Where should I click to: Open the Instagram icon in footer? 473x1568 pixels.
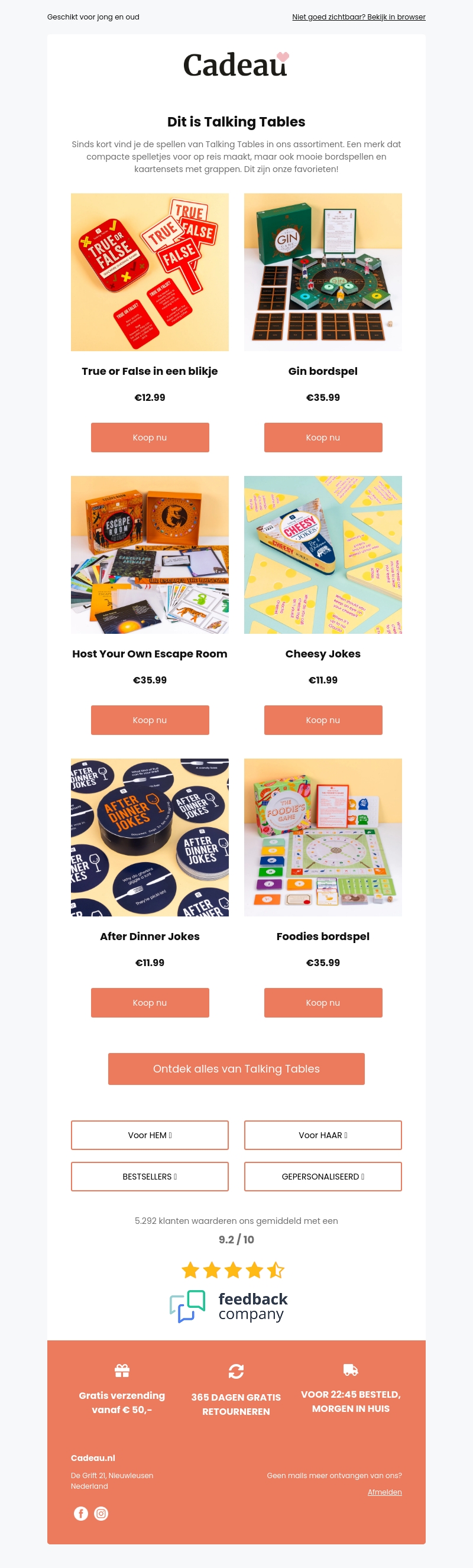click(x=101, y=1513)
